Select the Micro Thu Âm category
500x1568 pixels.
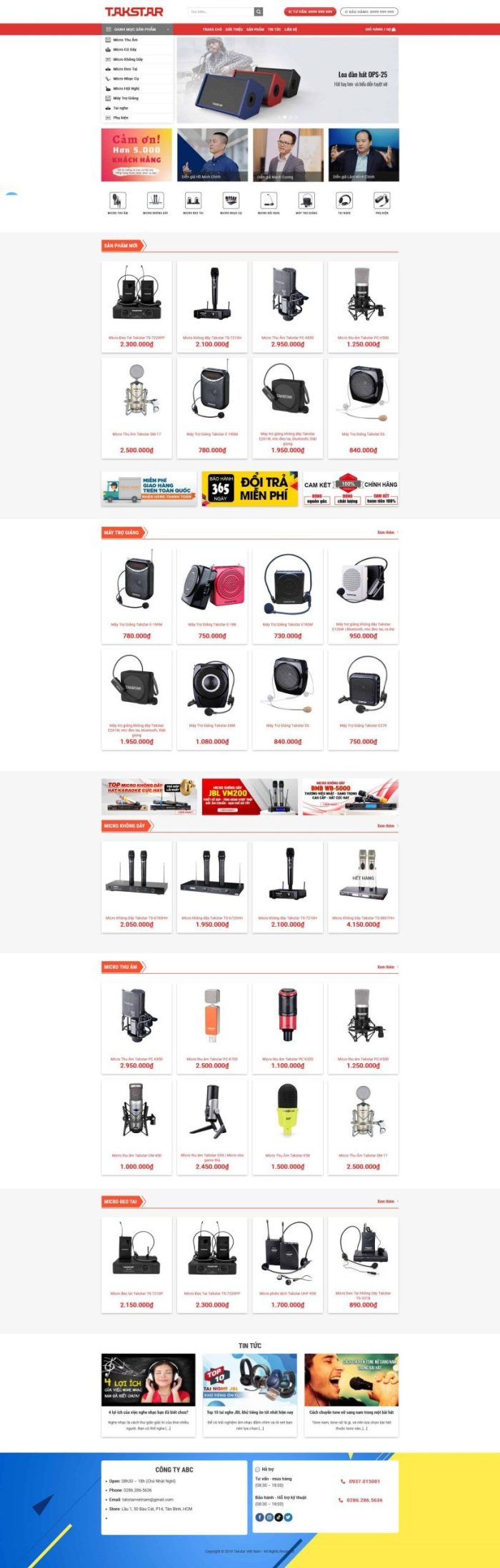[126, 40]
